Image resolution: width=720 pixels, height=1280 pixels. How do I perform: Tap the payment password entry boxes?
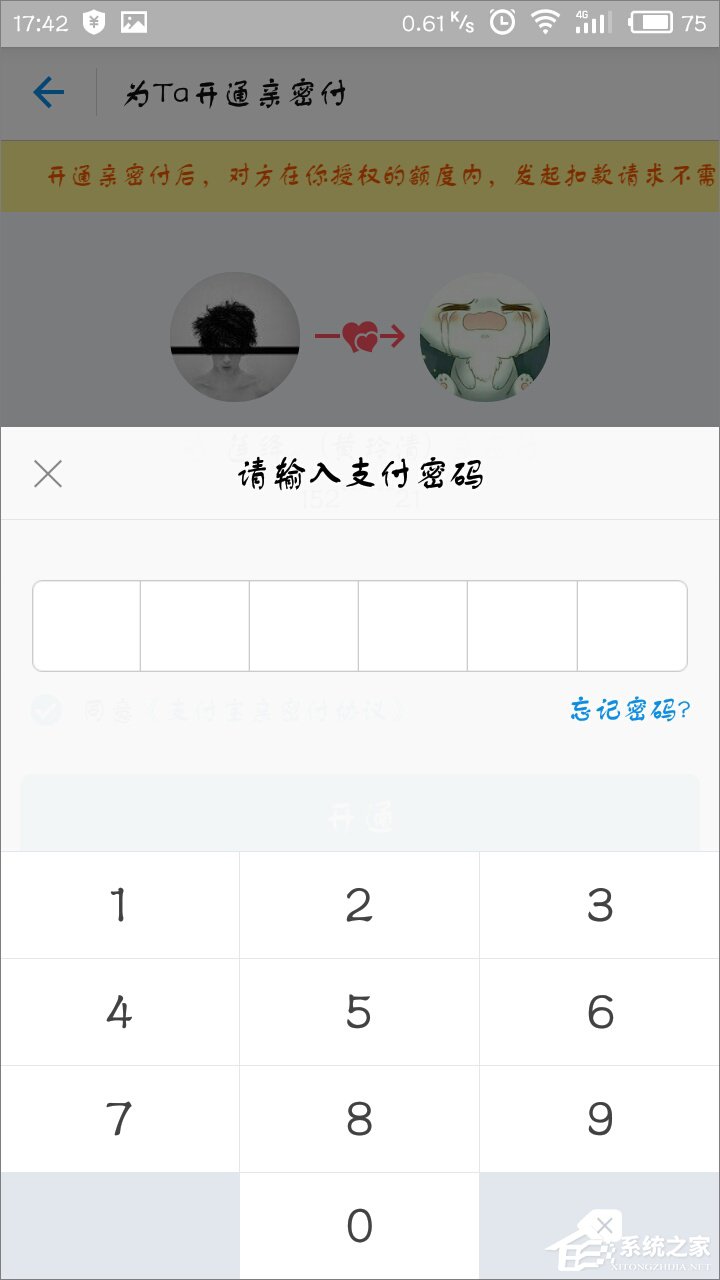pos(360,625)
